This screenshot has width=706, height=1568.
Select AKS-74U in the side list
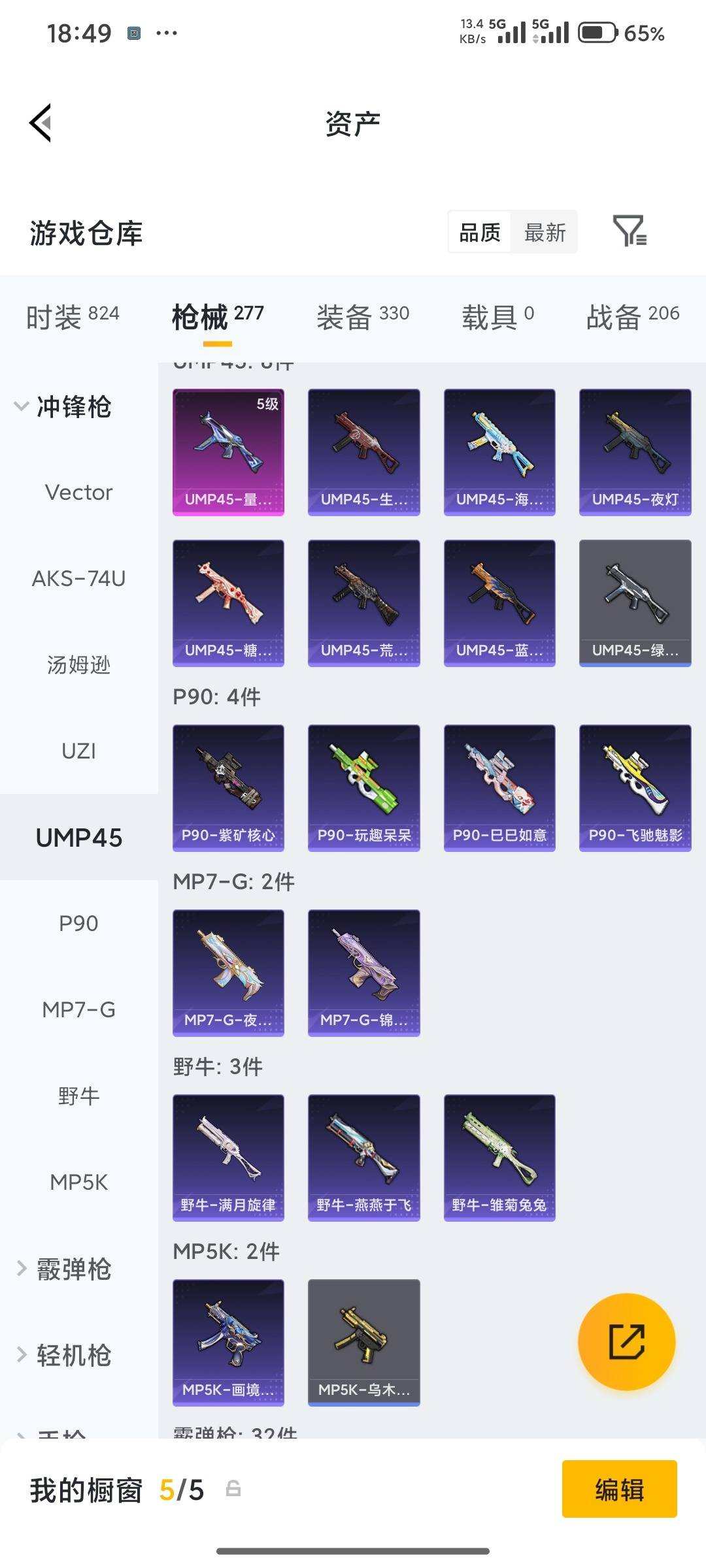[79, 578]
